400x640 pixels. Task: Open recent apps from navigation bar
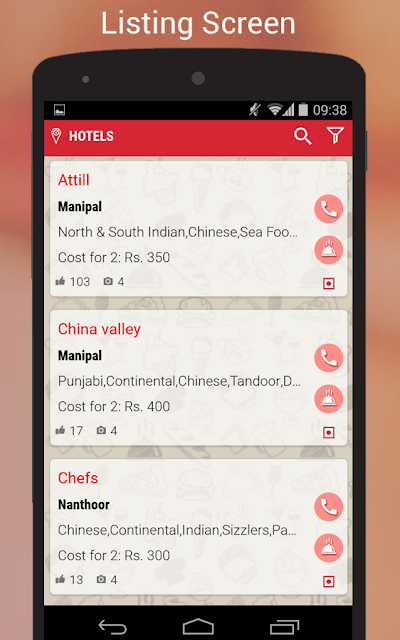(284, 627)
